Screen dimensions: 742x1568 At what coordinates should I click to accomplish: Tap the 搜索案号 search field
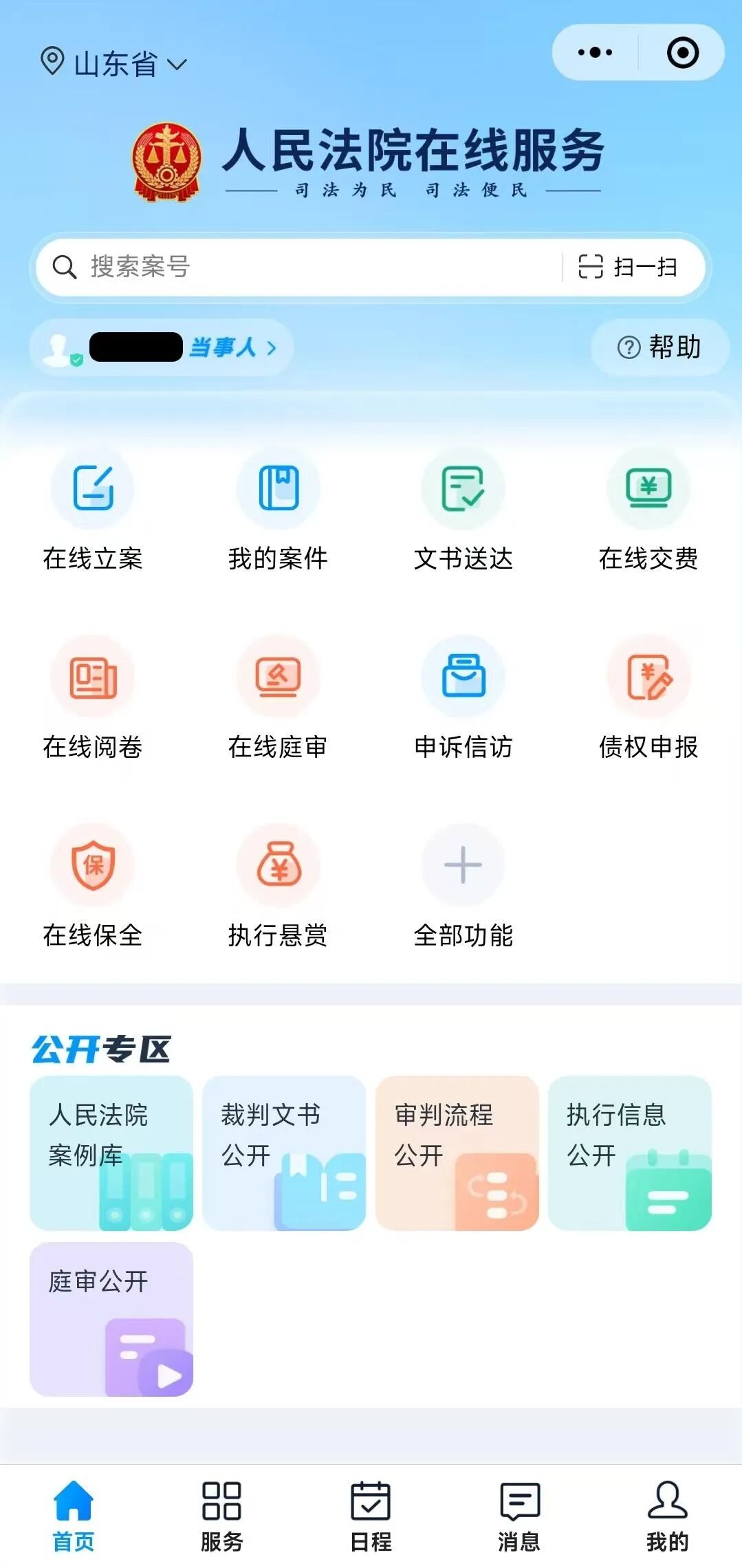pos(275,268)
